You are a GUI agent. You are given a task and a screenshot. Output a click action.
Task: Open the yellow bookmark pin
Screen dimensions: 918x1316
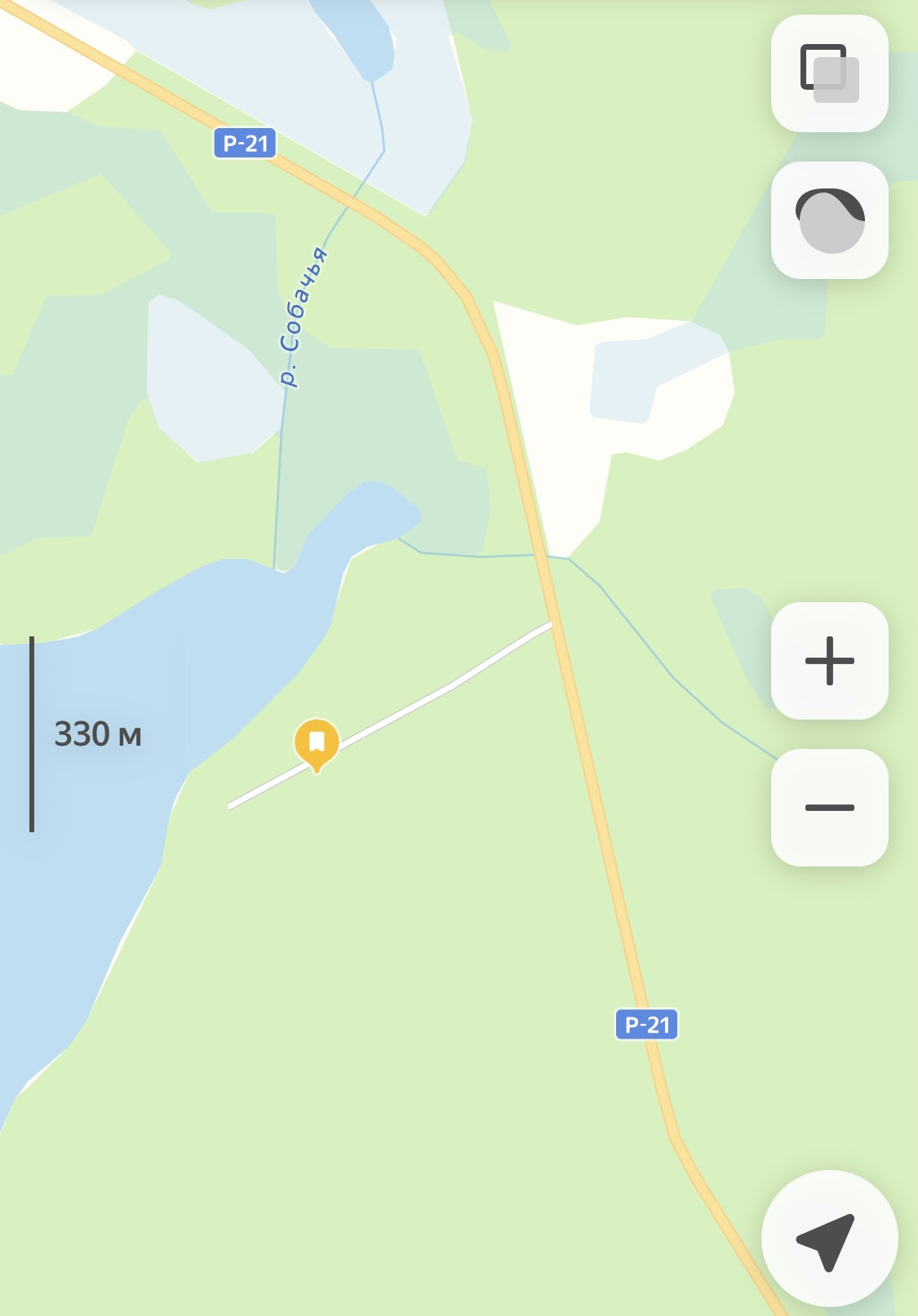(317, 742)
